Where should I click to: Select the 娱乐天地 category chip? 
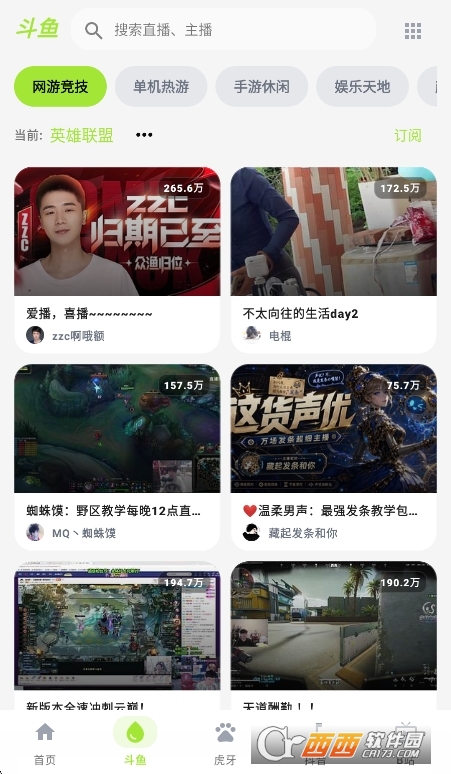(362, 87)
